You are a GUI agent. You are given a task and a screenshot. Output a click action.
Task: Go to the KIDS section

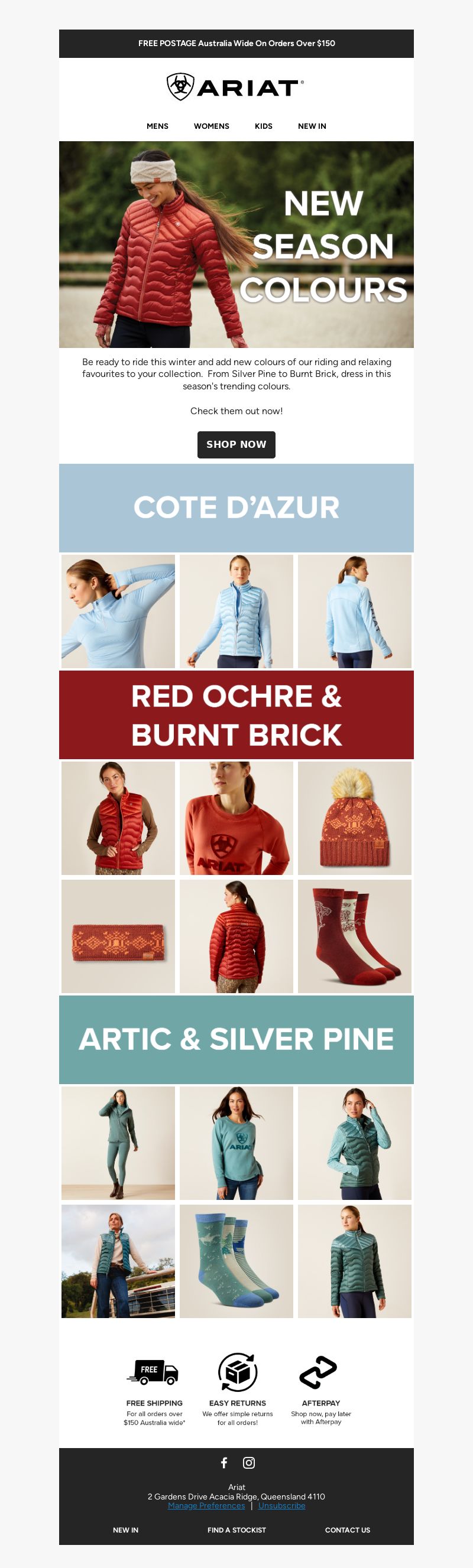[263, 126]
